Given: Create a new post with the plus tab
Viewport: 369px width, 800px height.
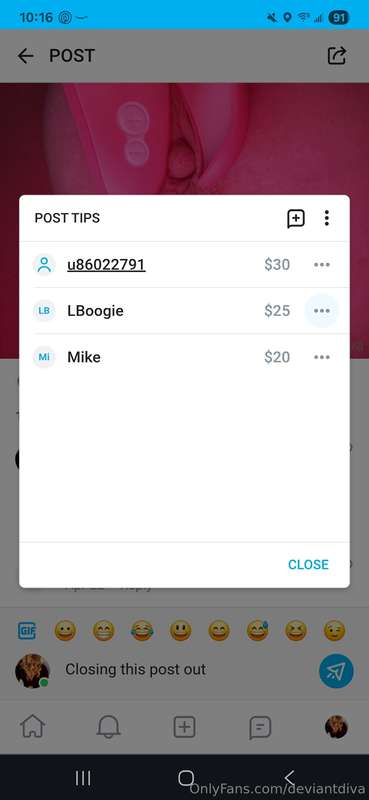Looking at the screenshot, I should pos(184,727).
